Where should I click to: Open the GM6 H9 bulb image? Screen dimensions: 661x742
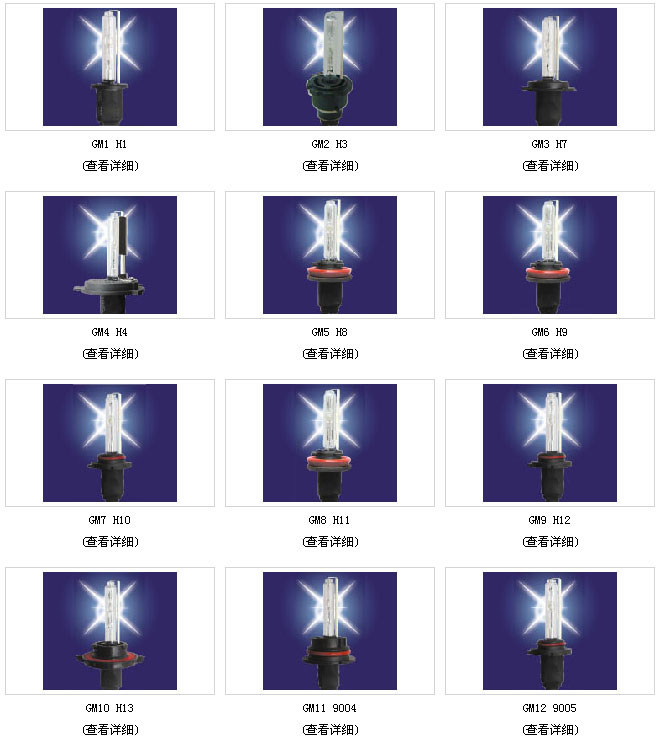pyautogui.click(x=549, y=254)
